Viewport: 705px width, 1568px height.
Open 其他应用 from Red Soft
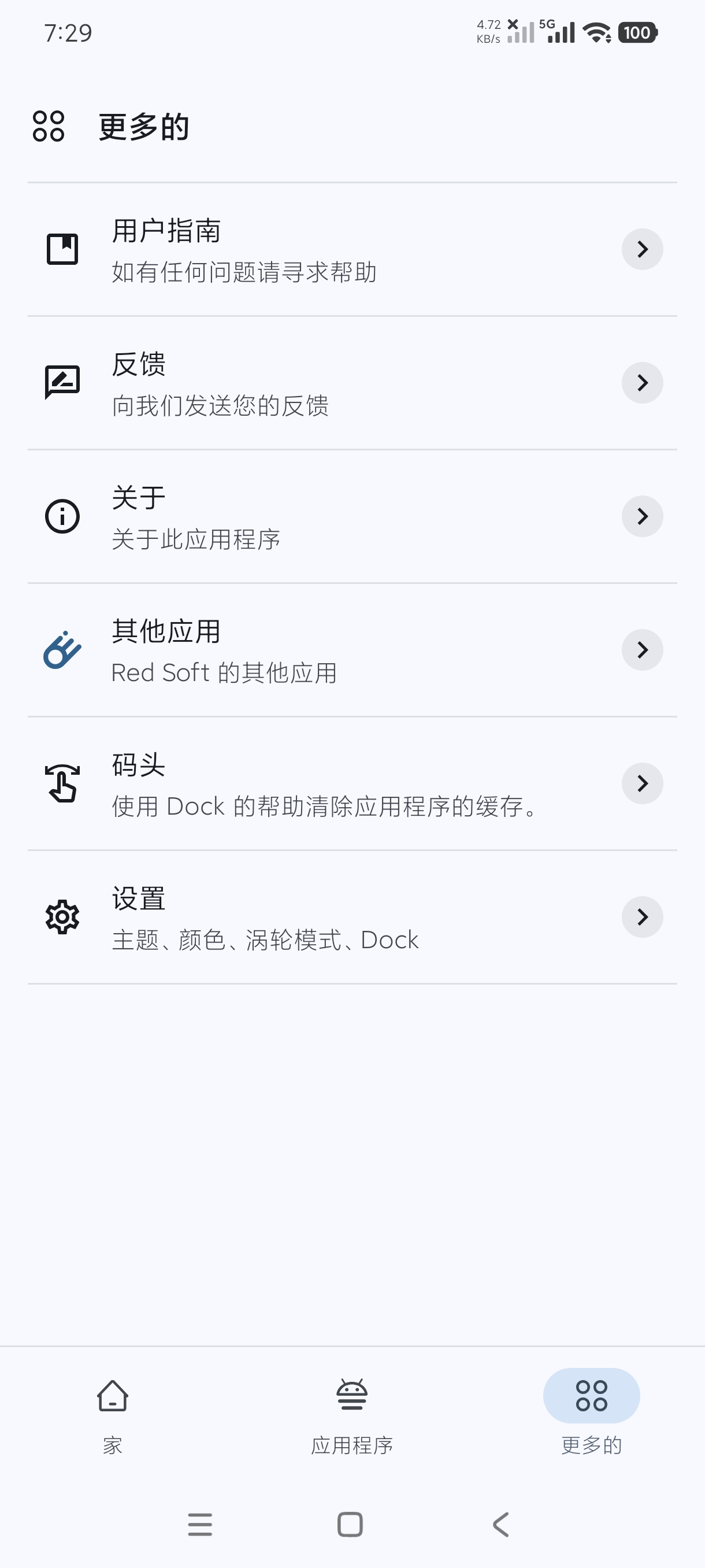[x=352, y=650]
